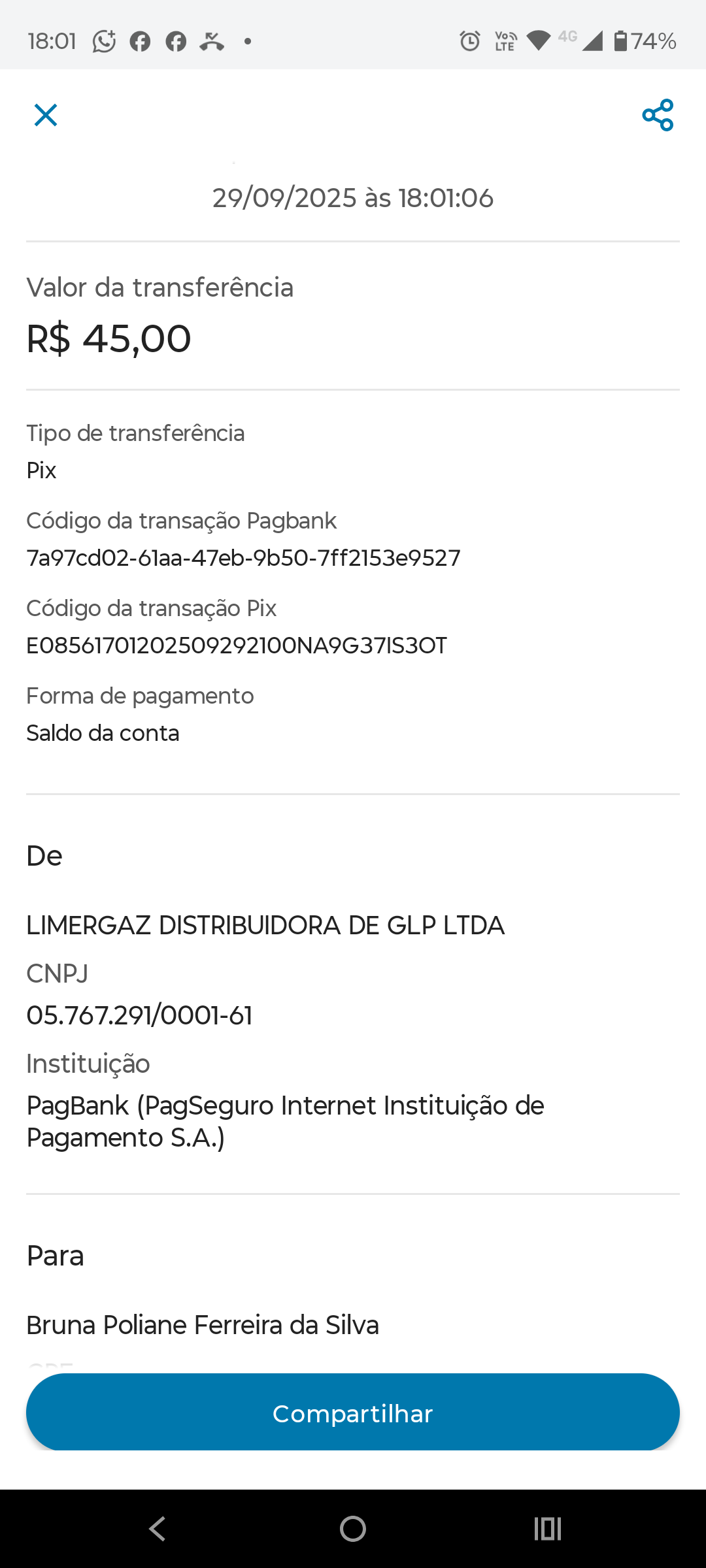Screen dimensions: 706x1568
Task: Open the recent apps overview
Action: 548,1529
